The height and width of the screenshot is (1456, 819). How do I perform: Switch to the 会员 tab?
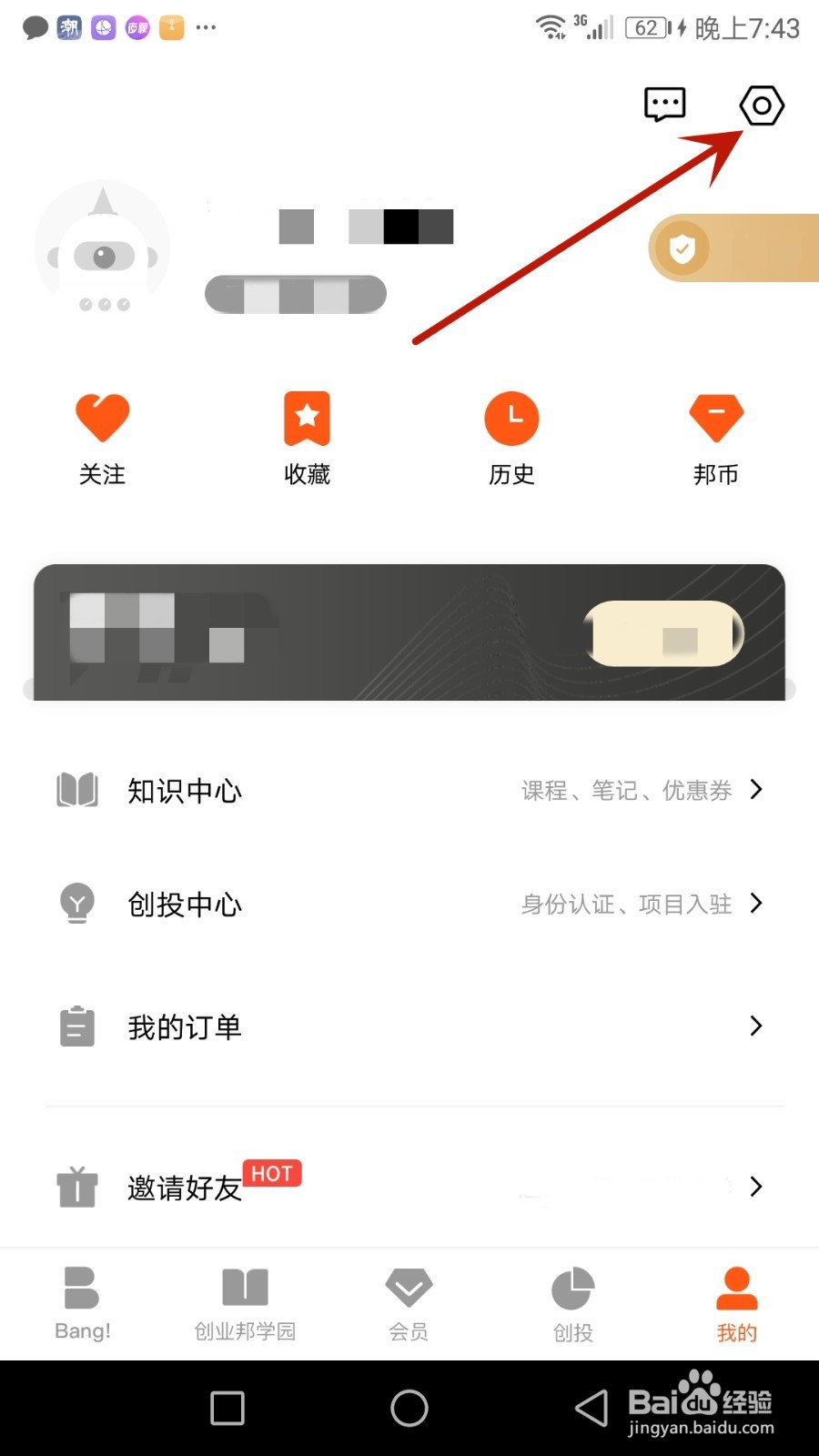408,1303
